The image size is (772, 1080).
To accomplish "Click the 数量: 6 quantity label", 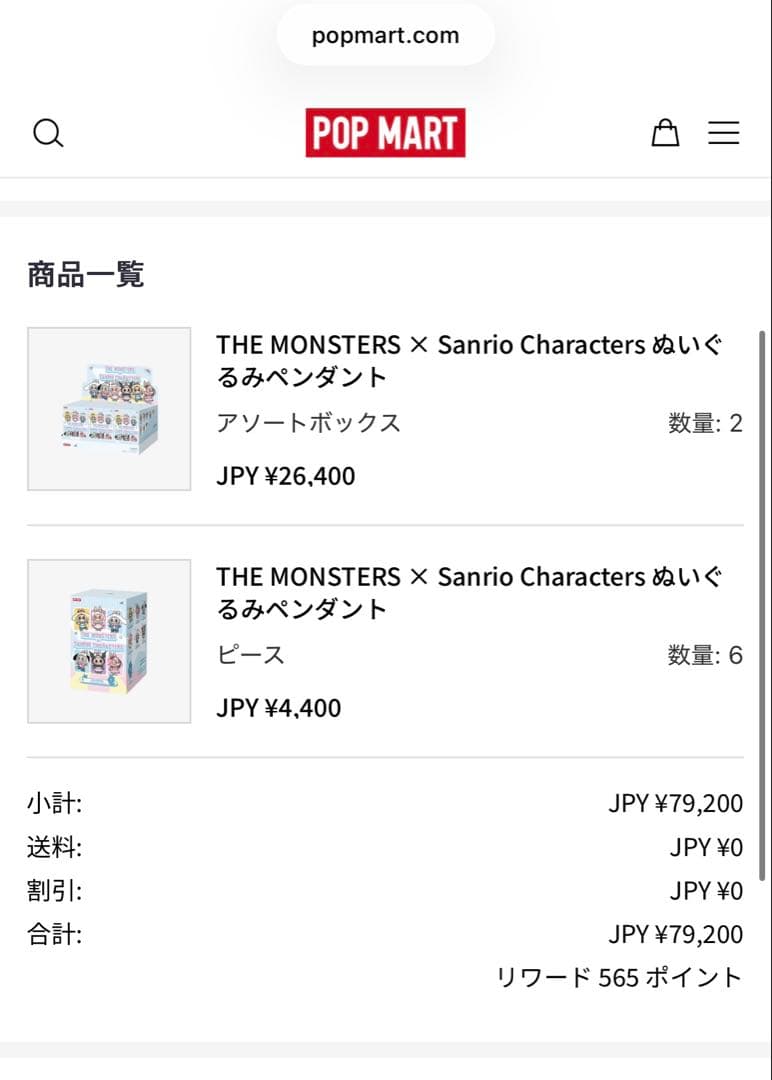I will click(x=706, y=655).
